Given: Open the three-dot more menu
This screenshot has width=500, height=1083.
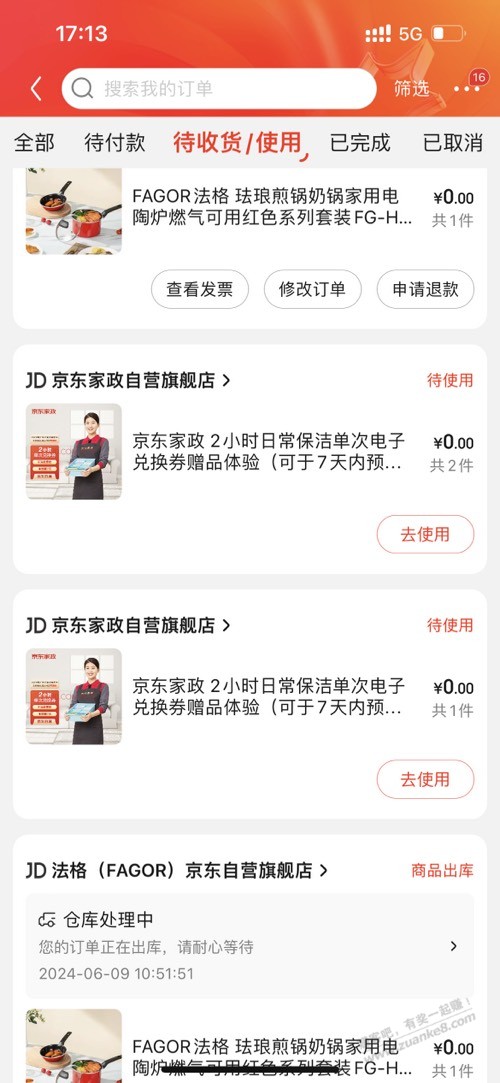Looking at the screenshot, I should coord(467,88).
